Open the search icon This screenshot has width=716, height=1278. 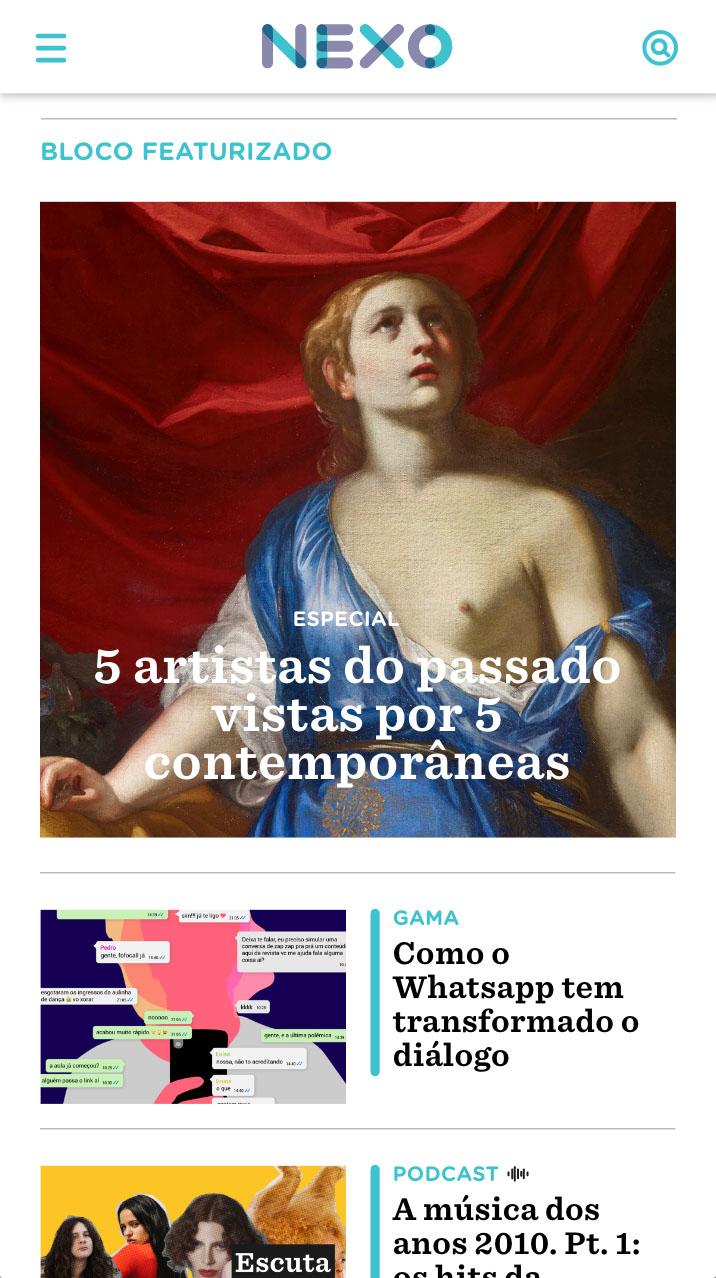tap(660, 47)
